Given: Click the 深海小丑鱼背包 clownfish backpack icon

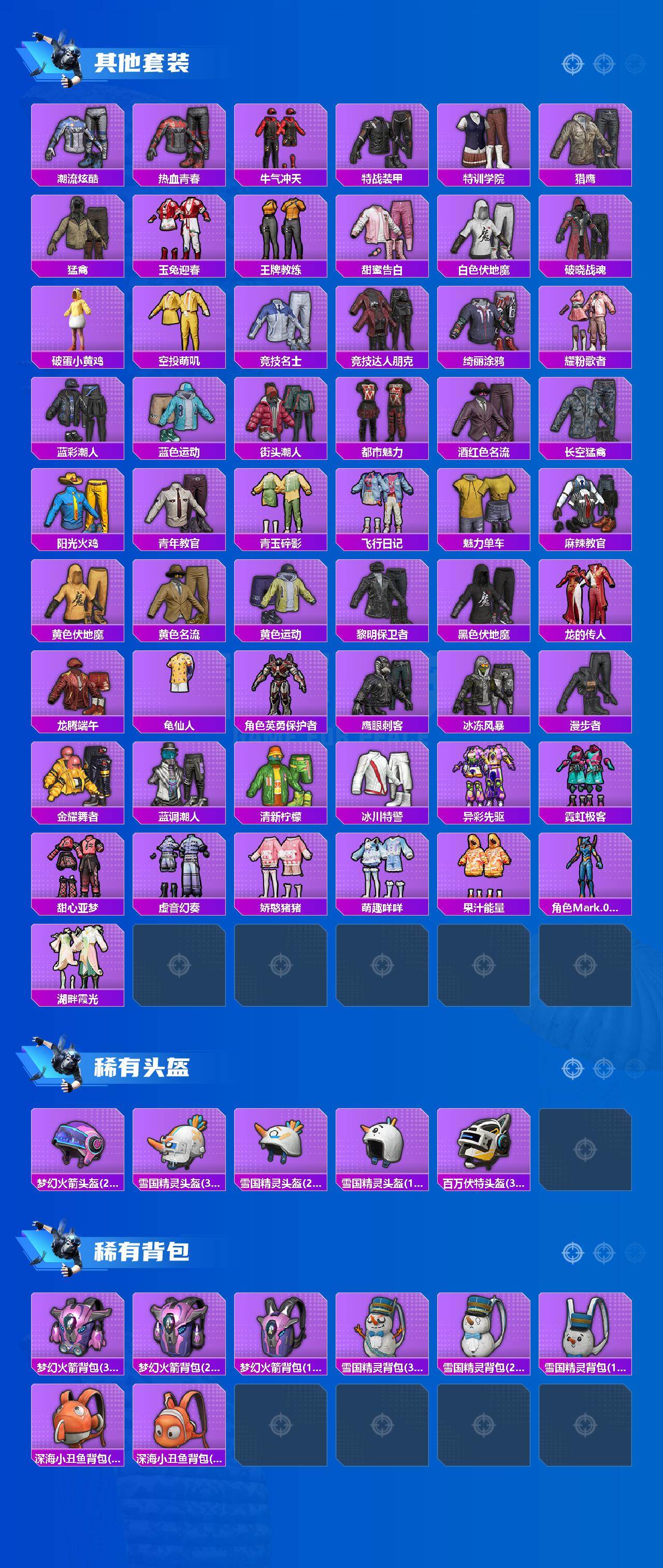Looking at the screenshot, I should pyautogui.click(x=77, y=1418).
